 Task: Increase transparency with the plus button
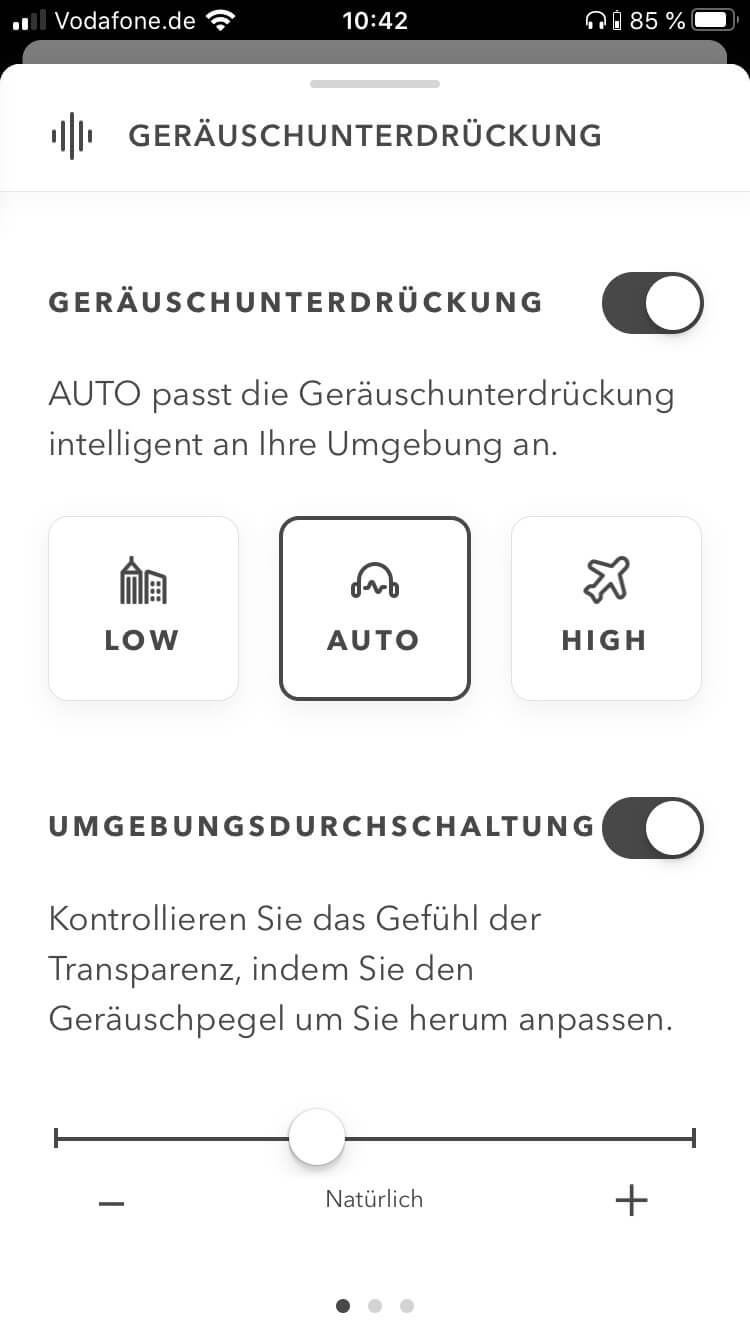(631, 1199)
